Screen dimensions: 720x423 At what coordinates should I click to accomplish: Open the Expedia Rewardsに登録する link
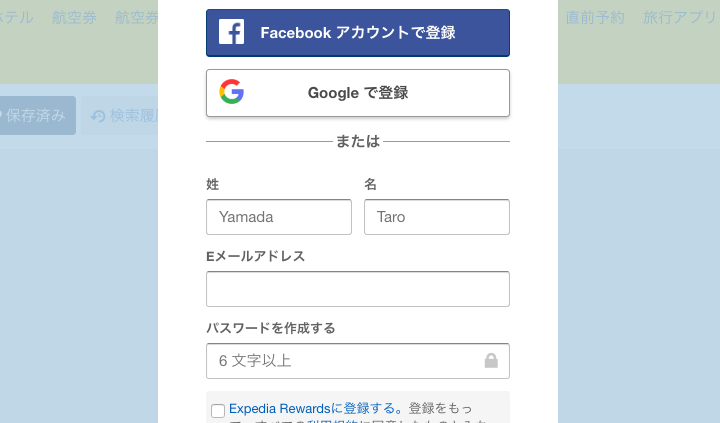pyautogui.click(x=315, y=408)
